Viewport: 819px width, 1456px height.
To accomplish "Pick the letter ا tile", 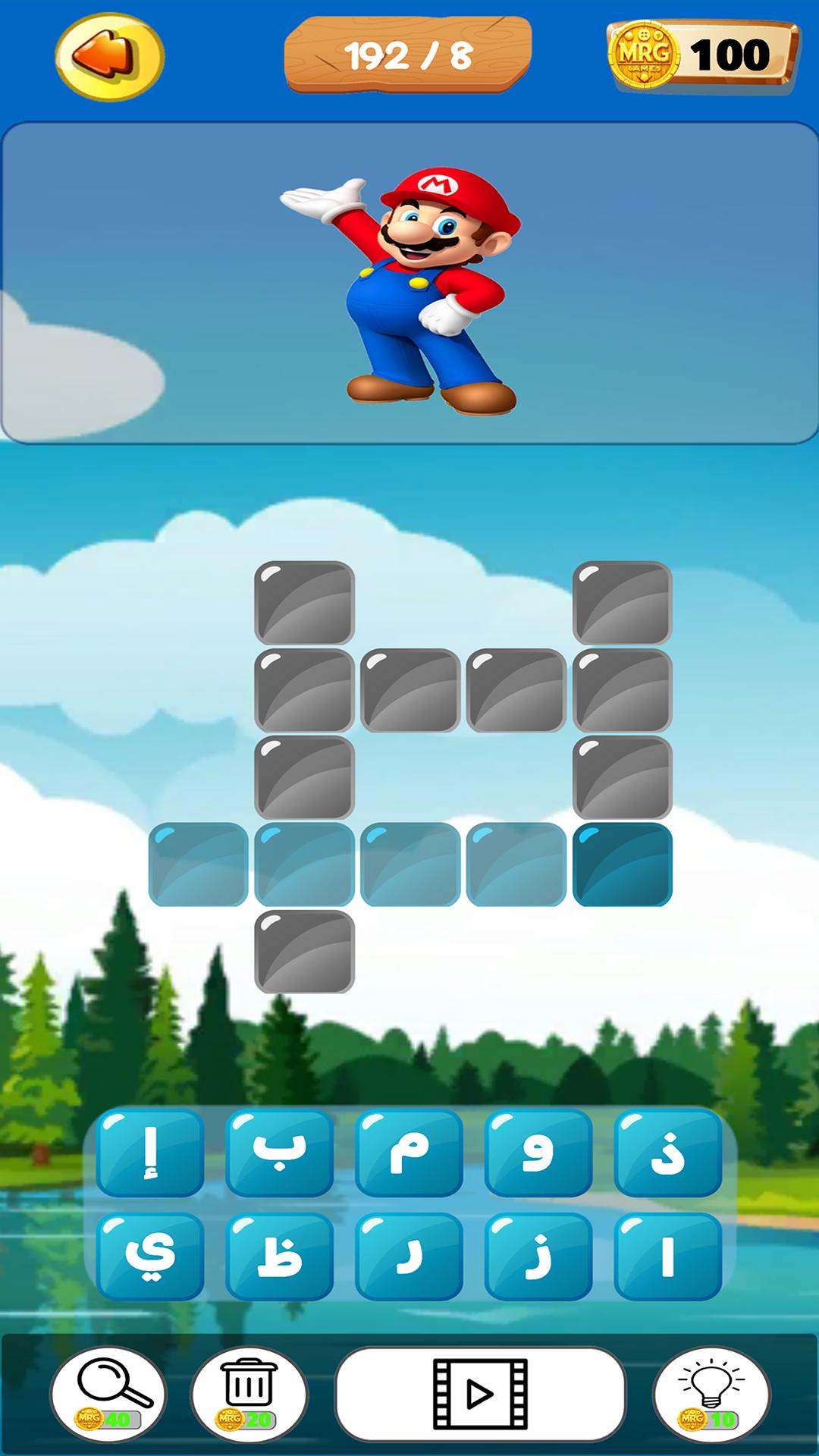I will coord(668,1257).
